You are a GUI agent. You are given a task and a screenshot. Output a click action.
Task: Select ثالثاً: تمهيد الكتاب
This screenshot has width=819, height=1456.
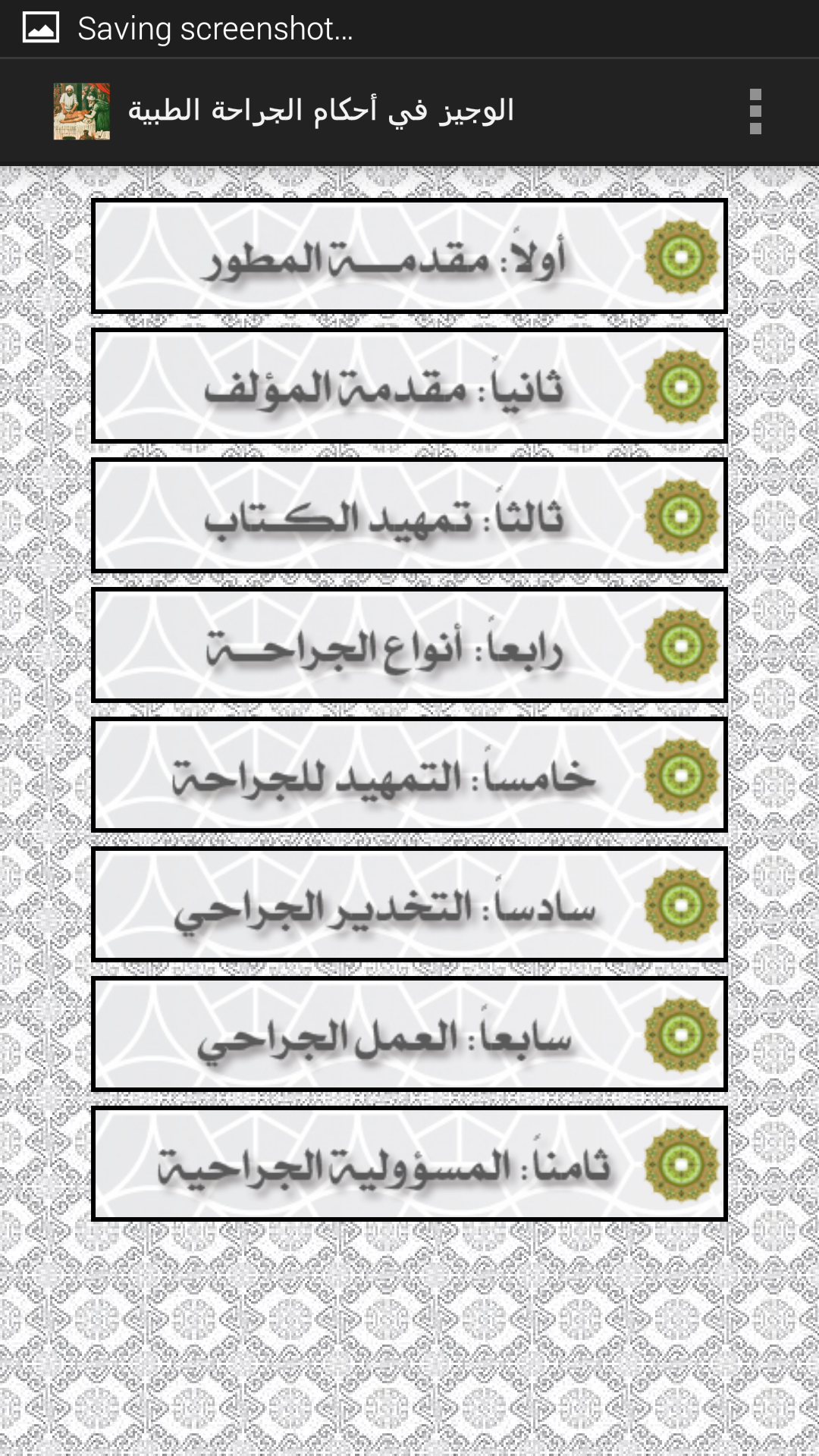tap(409, 516)
